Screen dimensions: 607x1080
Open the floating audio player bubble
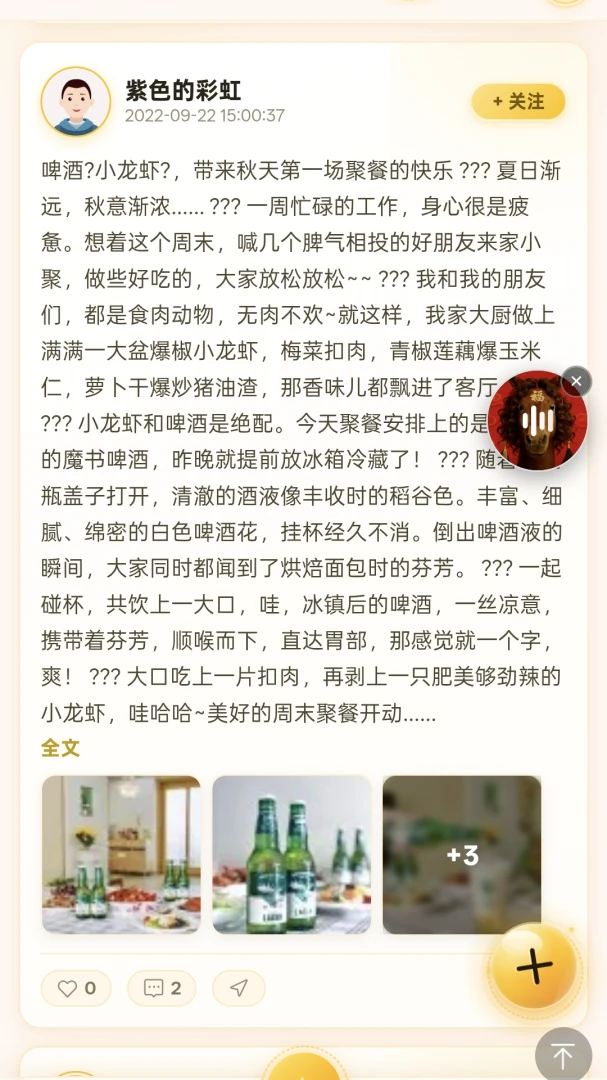pyautogui.click(x=537, y=421)
